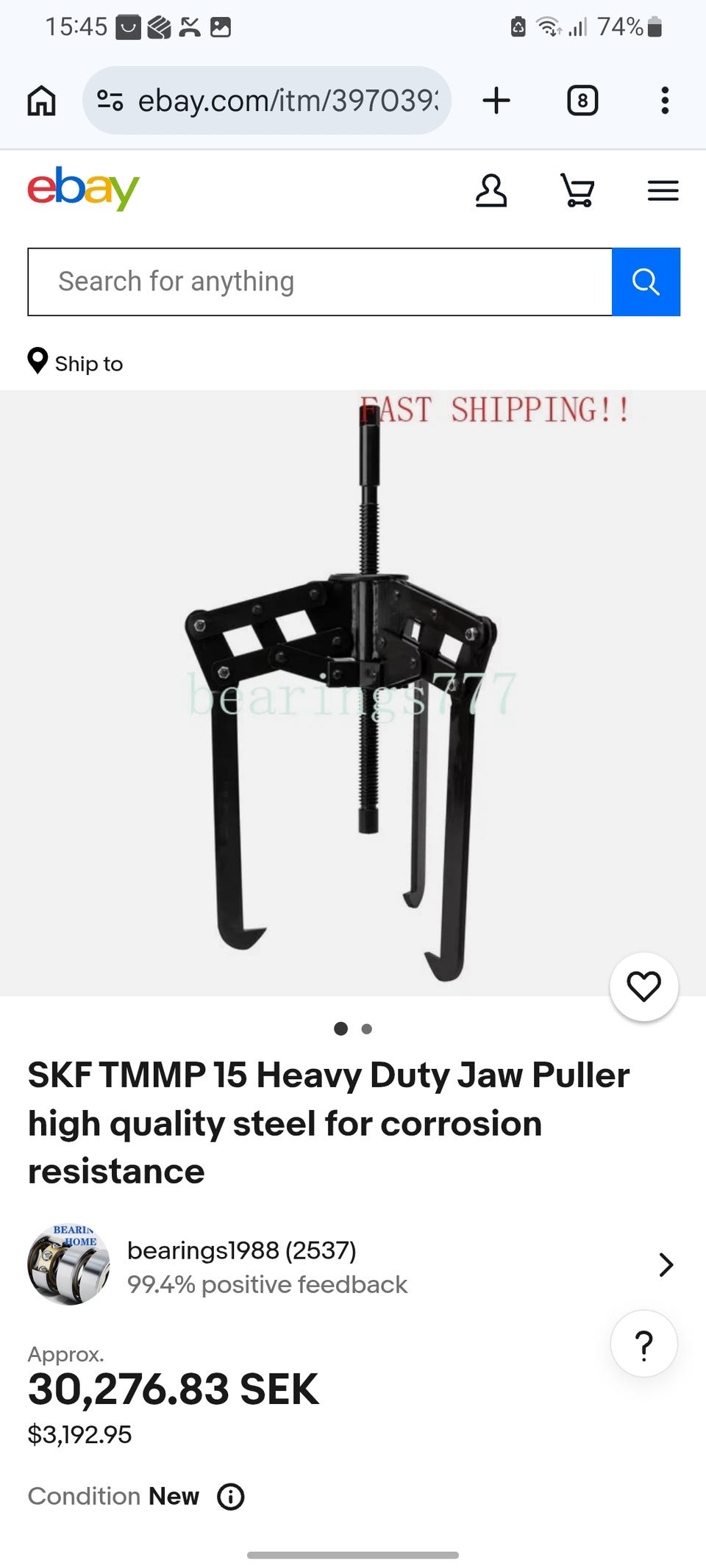Show info about the New condition
This screenshot has width=706, height=1568.
(231, 1497)
